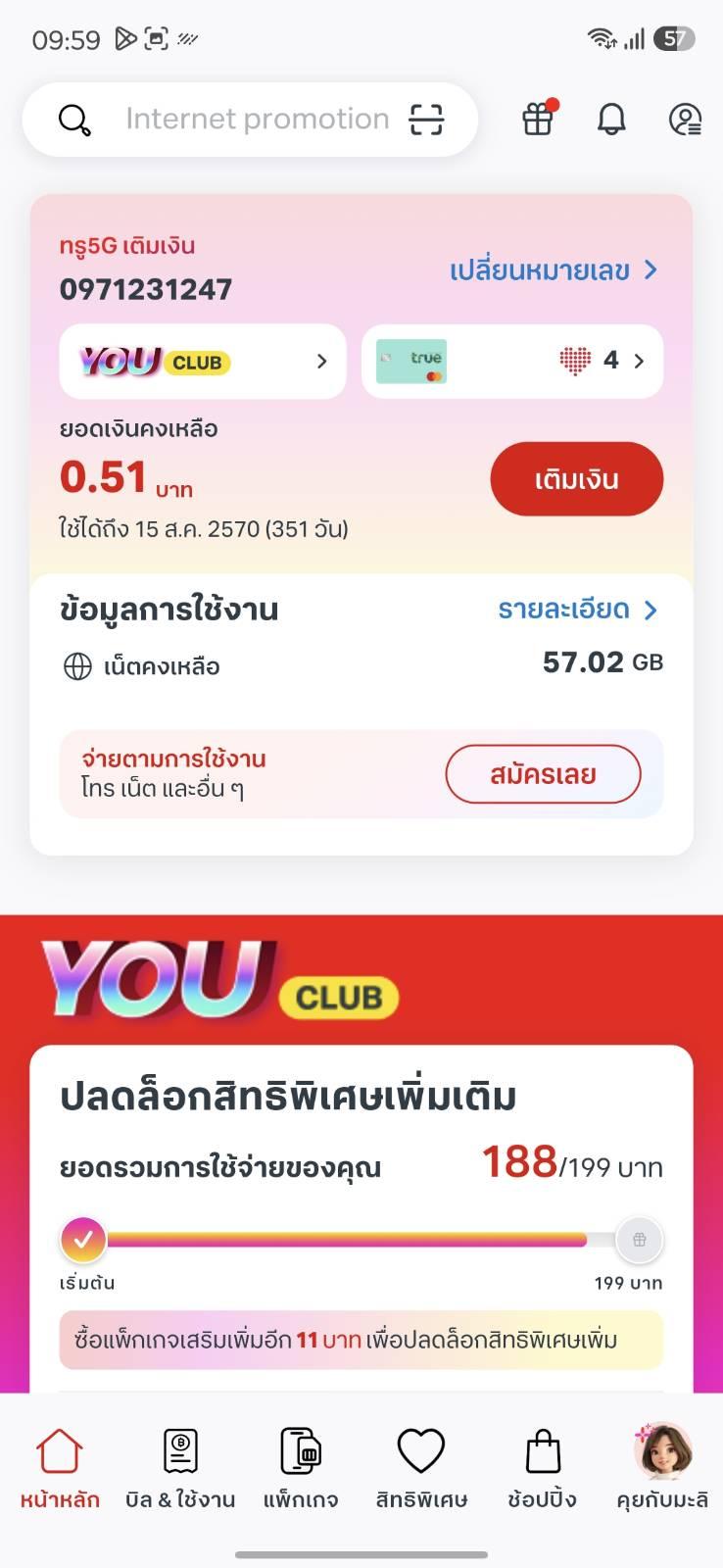
Task: Open คุยกับมะลิ chat assistant
Action: [662, 1469]
